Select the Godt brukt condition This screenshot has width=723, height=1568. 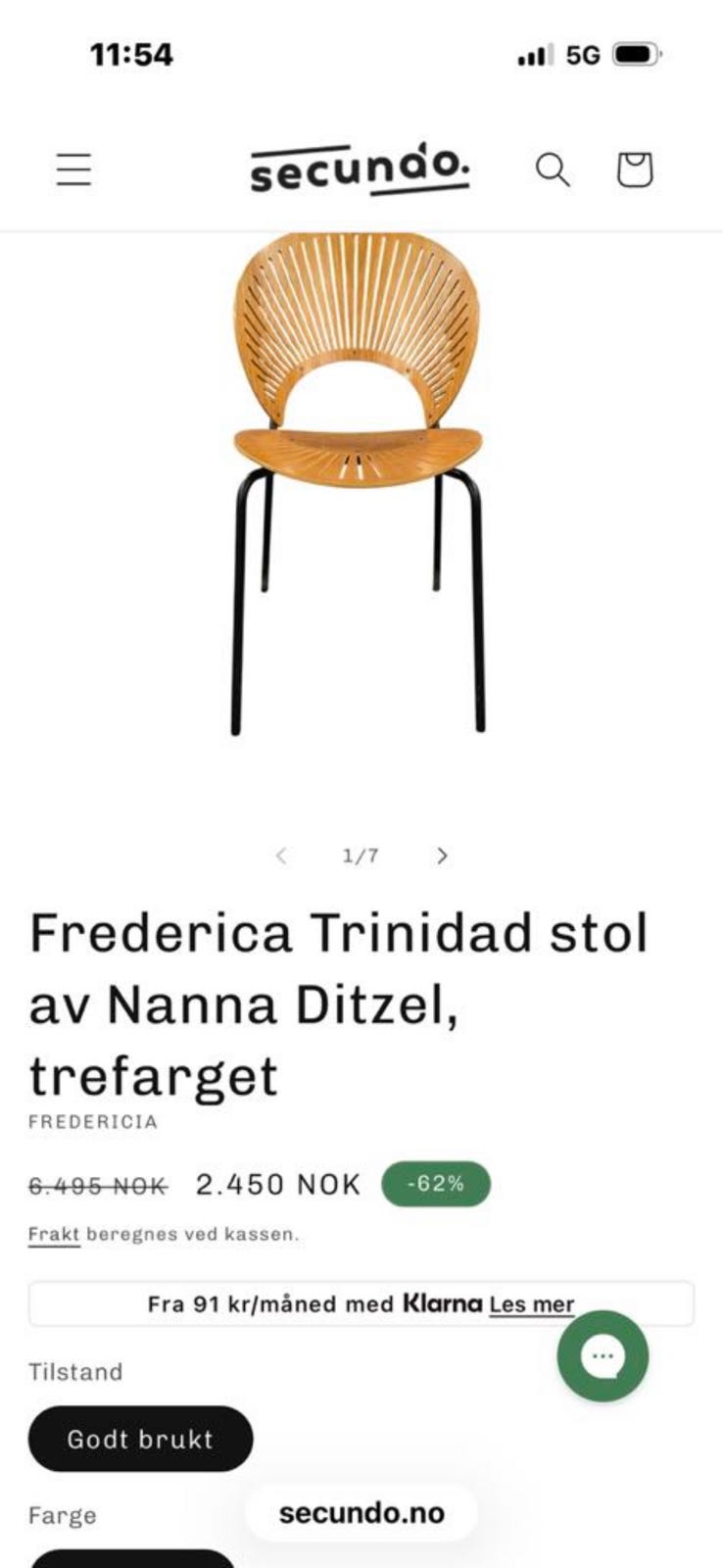[140, 1439]
